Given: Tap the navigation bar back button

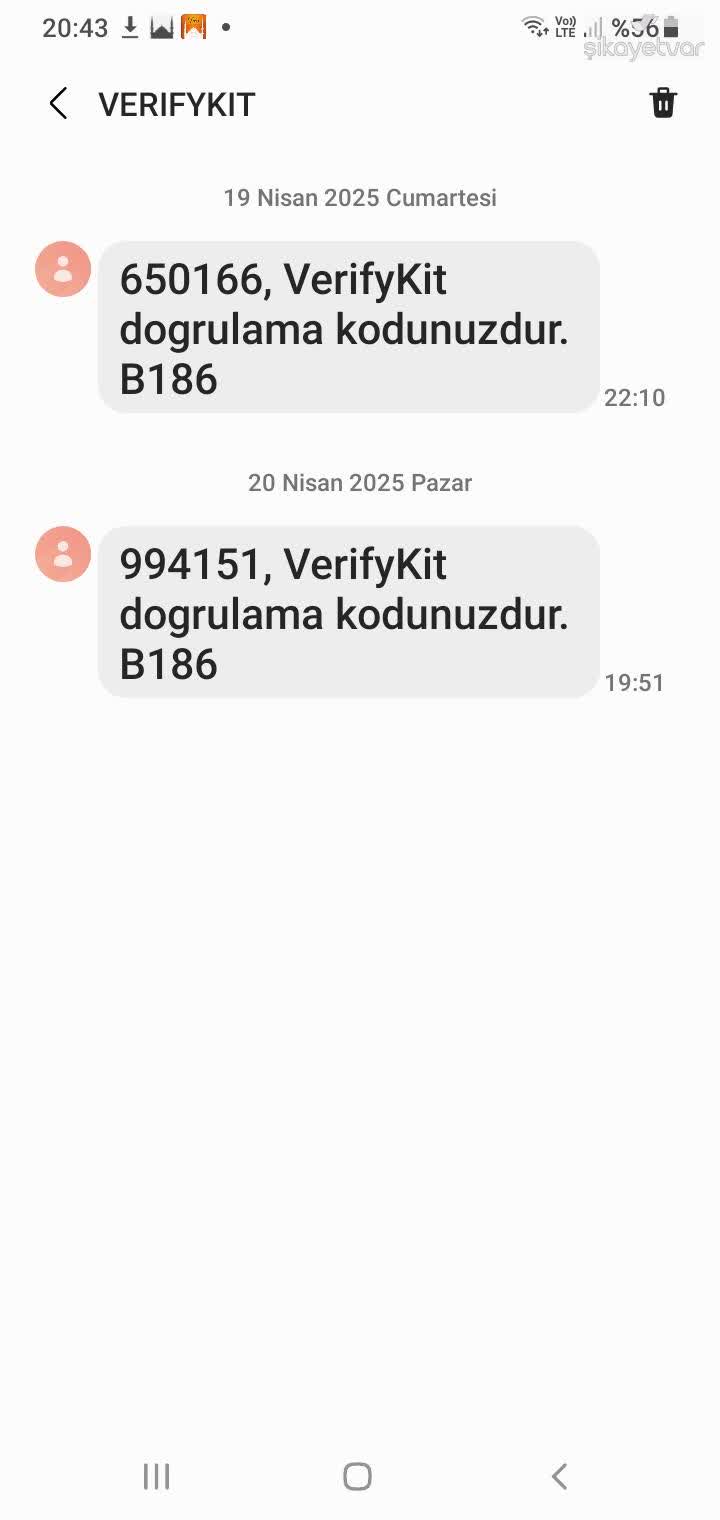Looking at the screenshot, I should 559,1476.
